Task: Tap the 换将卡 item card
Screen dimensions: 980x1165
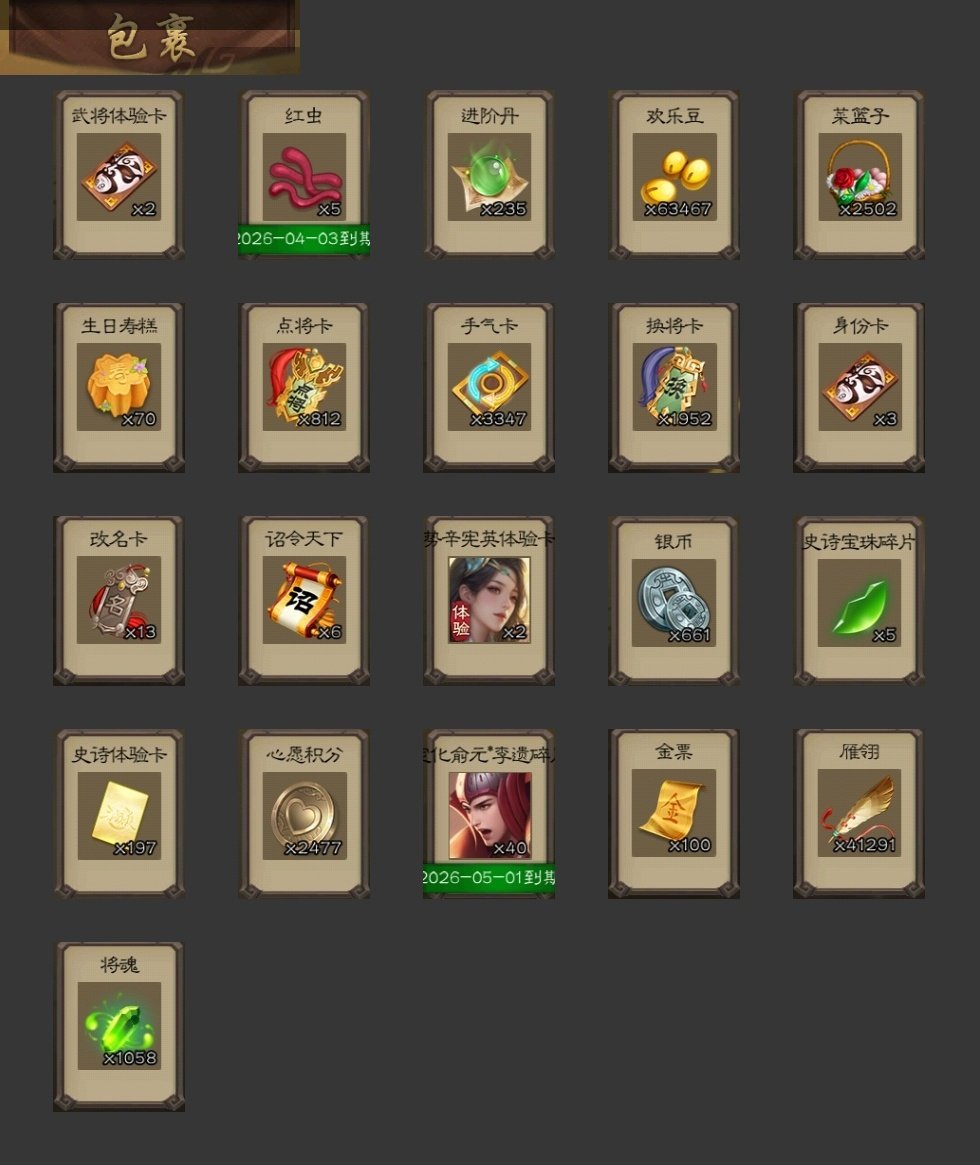Action: tap(674, 388)
